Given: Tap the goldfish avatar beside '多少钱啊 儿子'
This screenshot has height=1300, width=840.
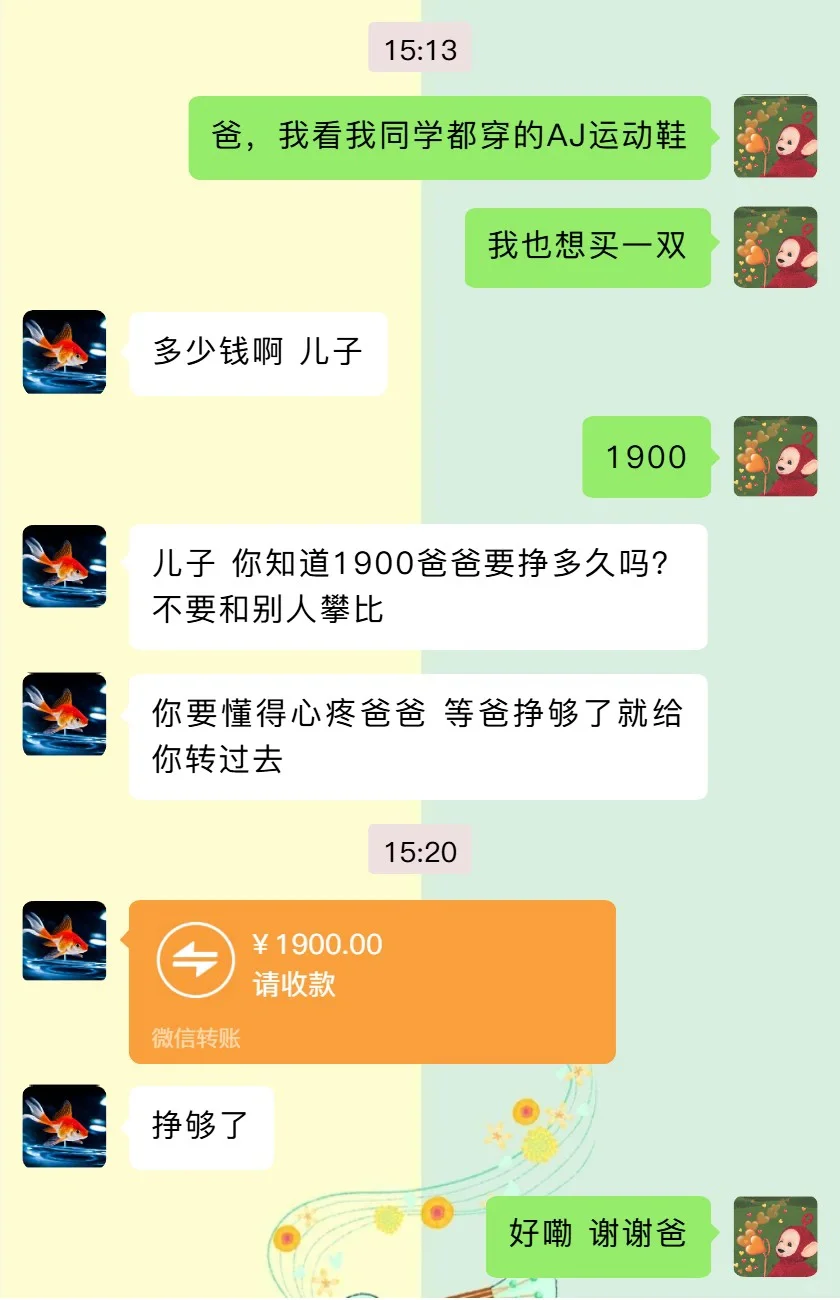Looking at the screenshot, I should coord(64,352).
